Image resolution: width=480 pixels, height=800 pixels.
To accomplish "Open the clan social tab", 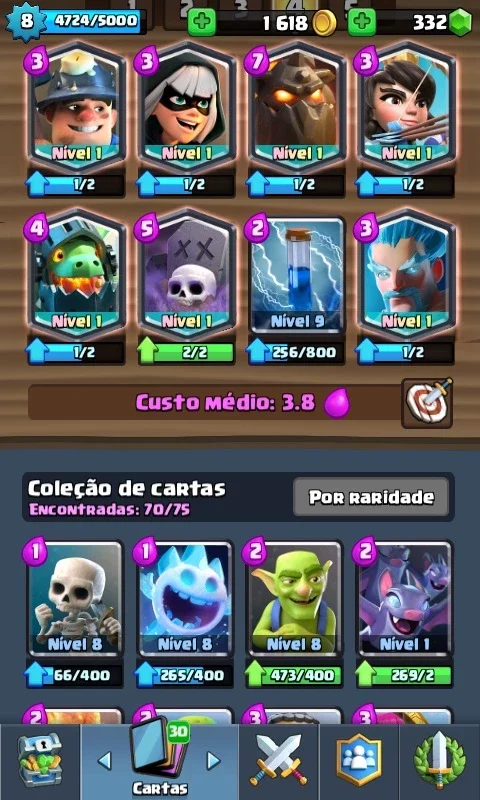I will click(x=359, y=762).
